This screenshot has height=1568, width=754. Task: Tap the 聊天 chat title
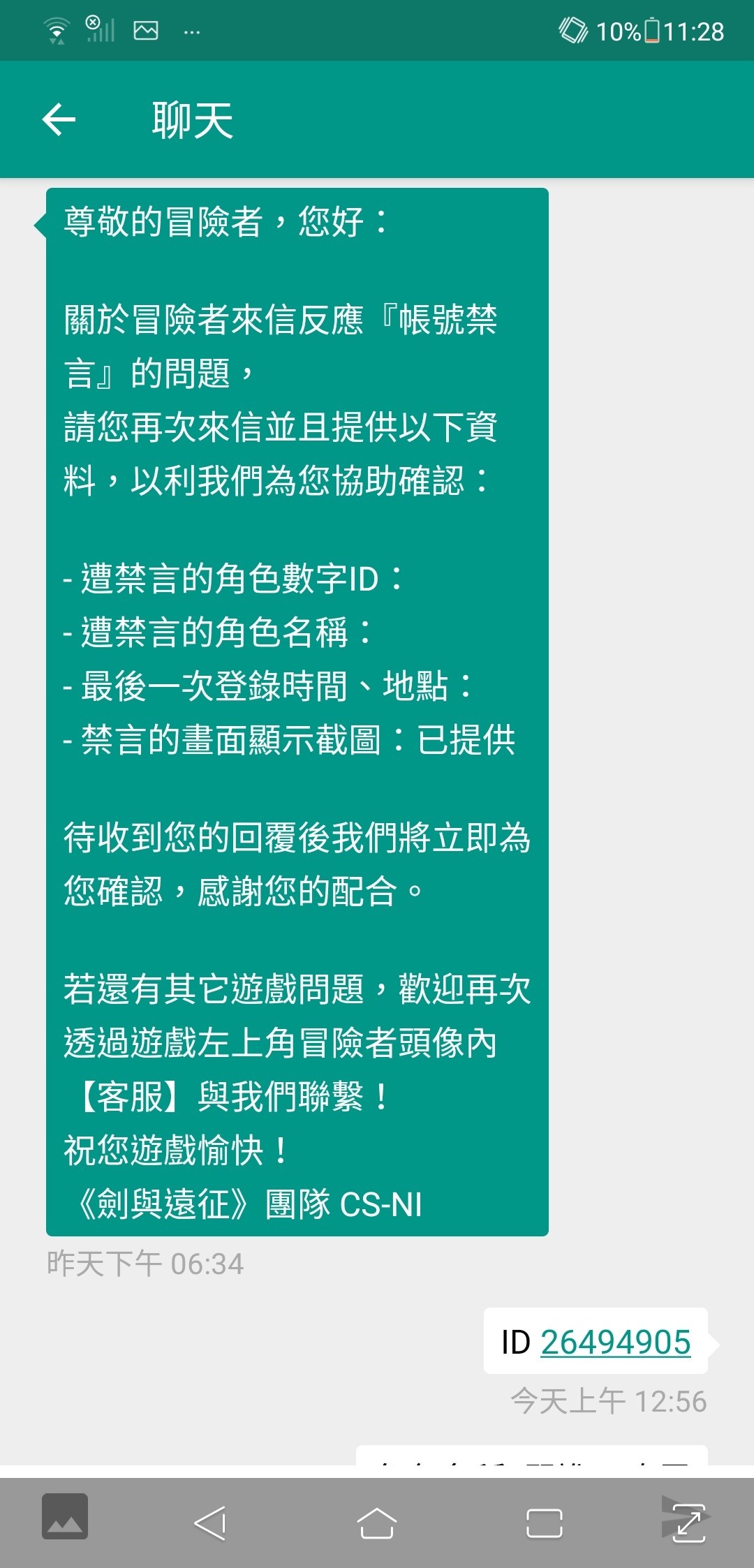tap(191, 120)
